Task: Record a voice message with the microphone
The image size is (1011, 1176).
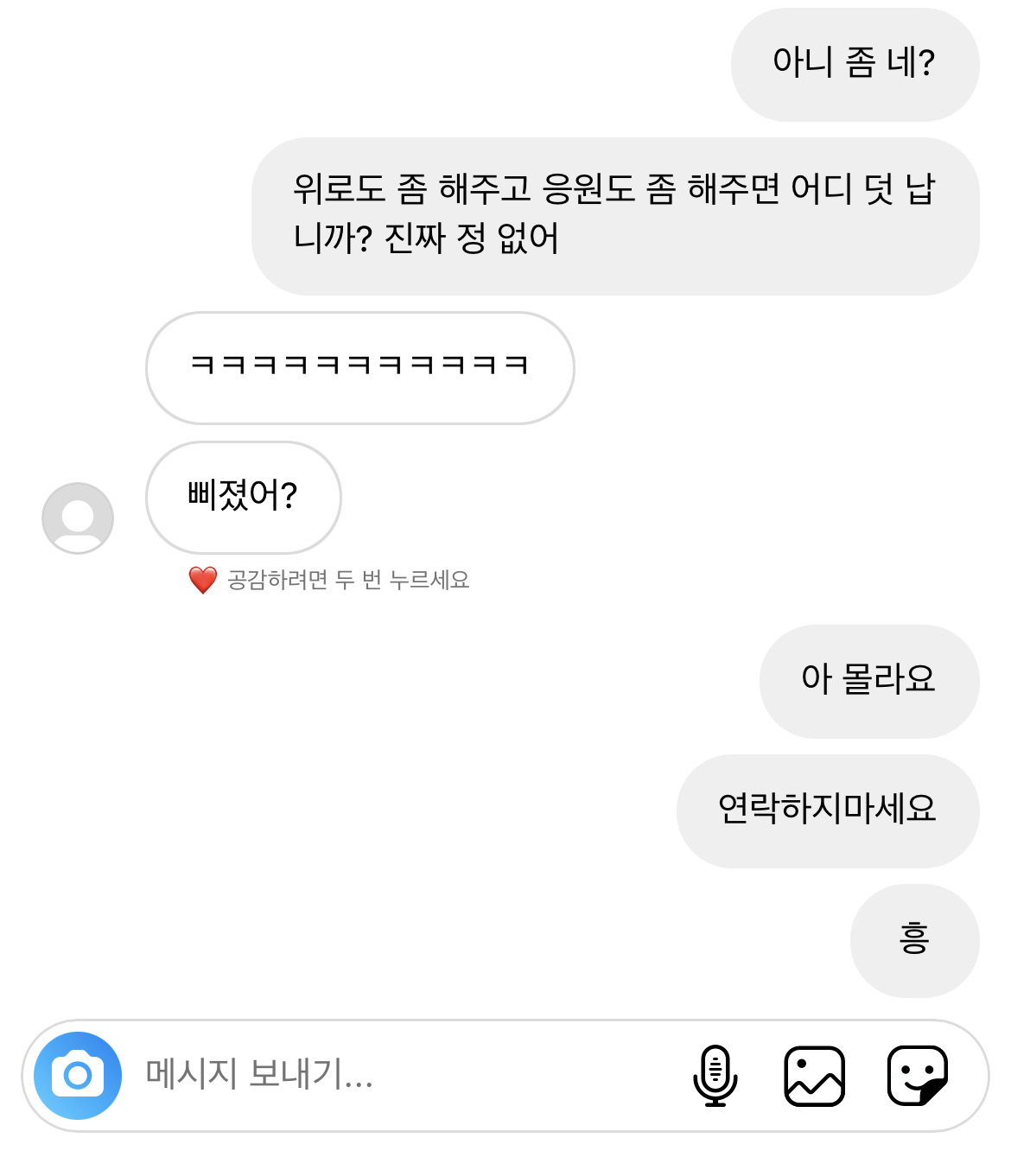Action: [715, 1076]
